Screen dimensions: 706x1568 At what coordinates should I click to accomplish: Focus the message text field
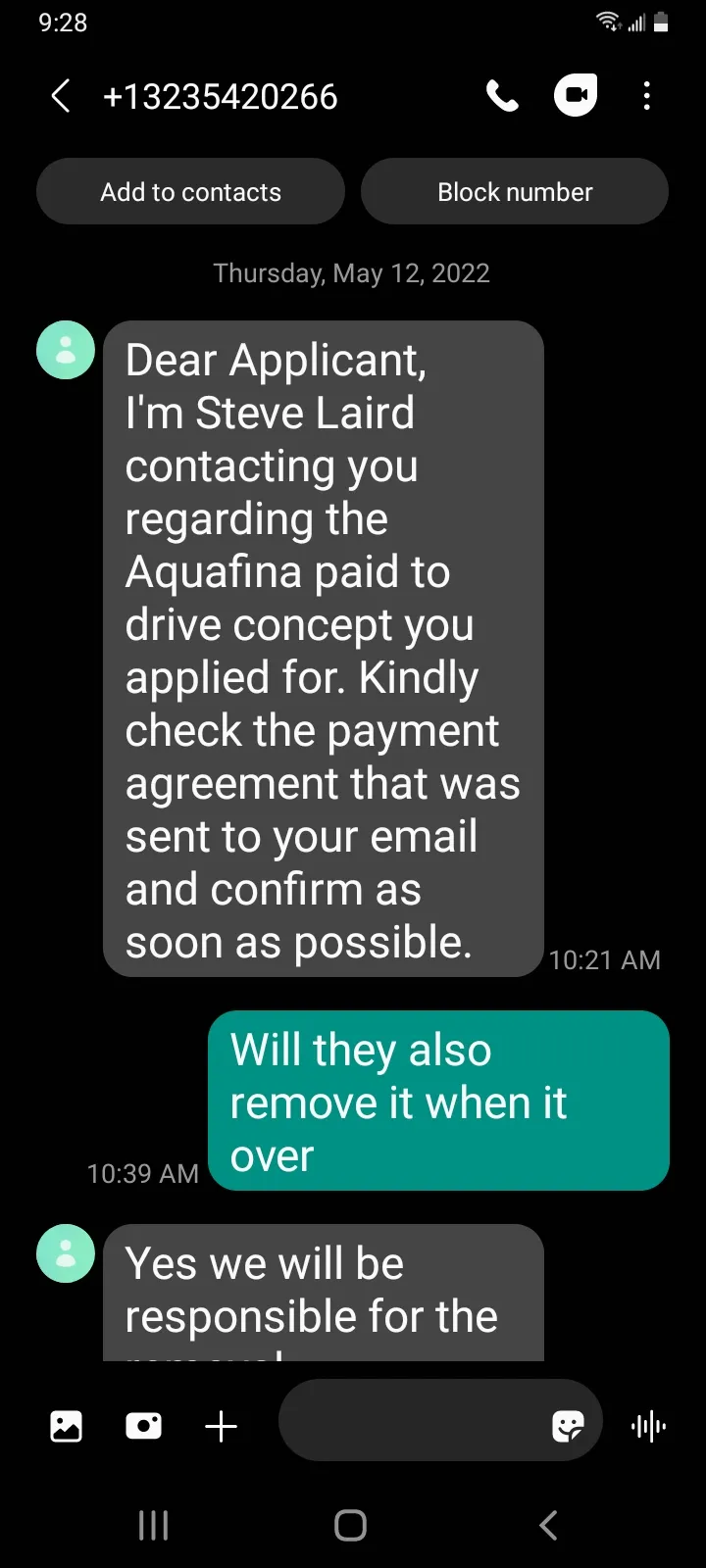tap(412, 1420)
